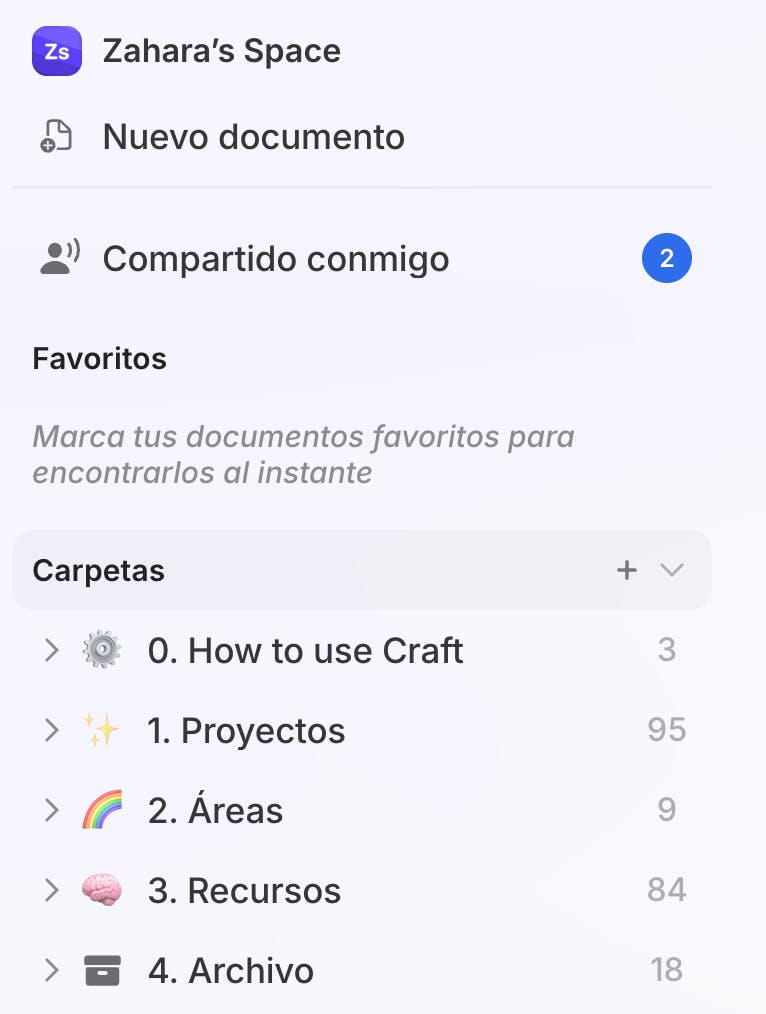Open the 0. How to use Craft folder
This screenshot has width=766, height=1014.
point(305,651)
